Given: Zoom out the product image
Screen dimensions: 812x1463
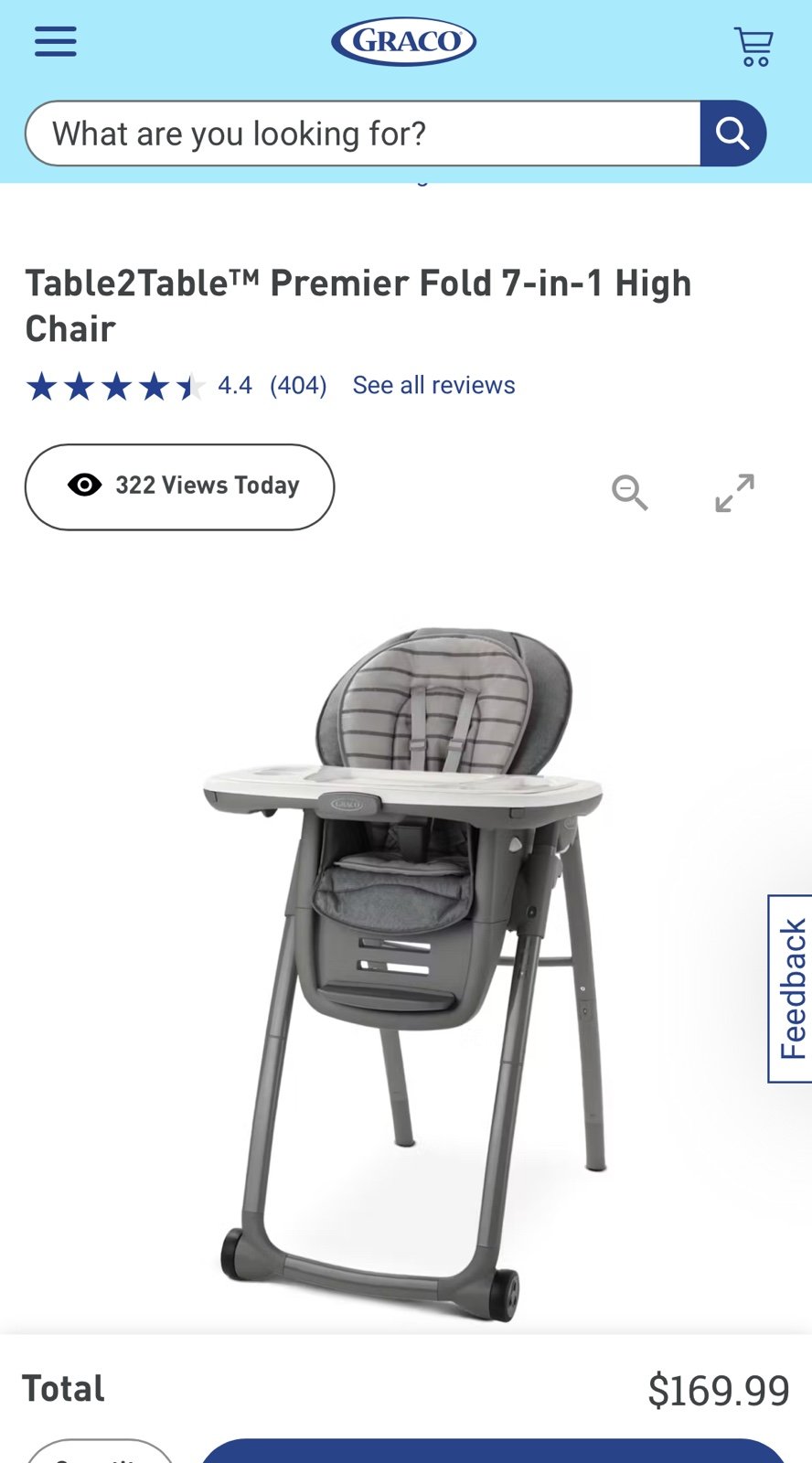Looking at the screenshot, I should [630, 493].
